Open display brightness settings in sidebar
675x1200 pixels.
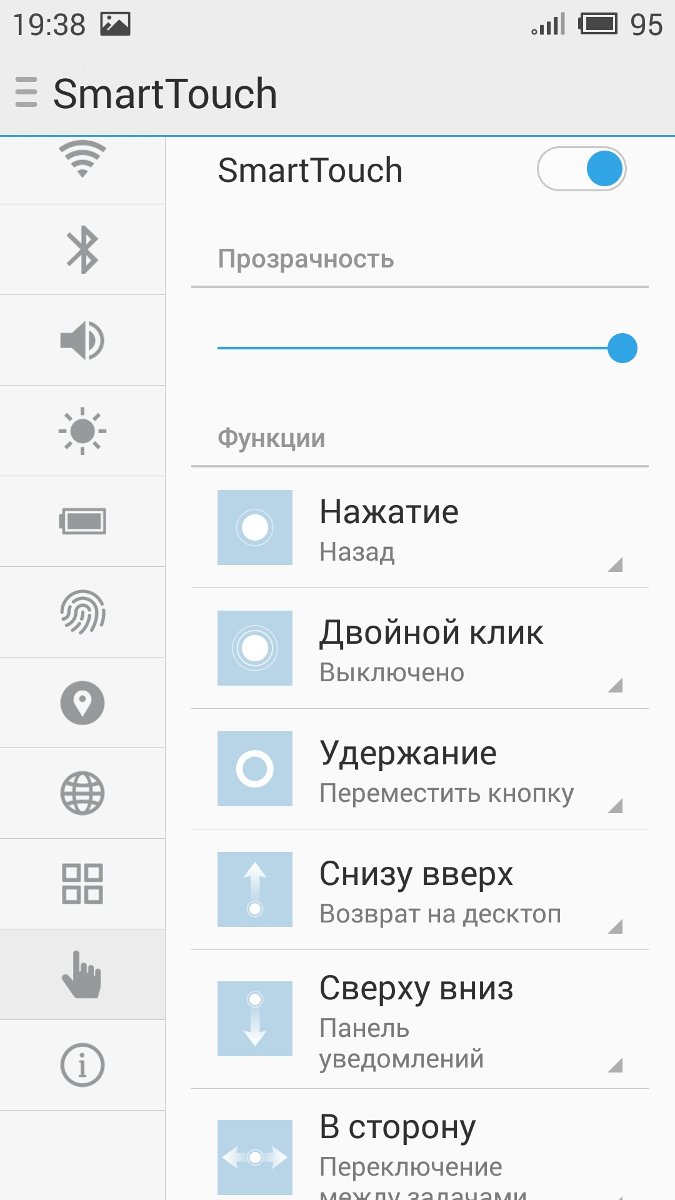[82, 431]
